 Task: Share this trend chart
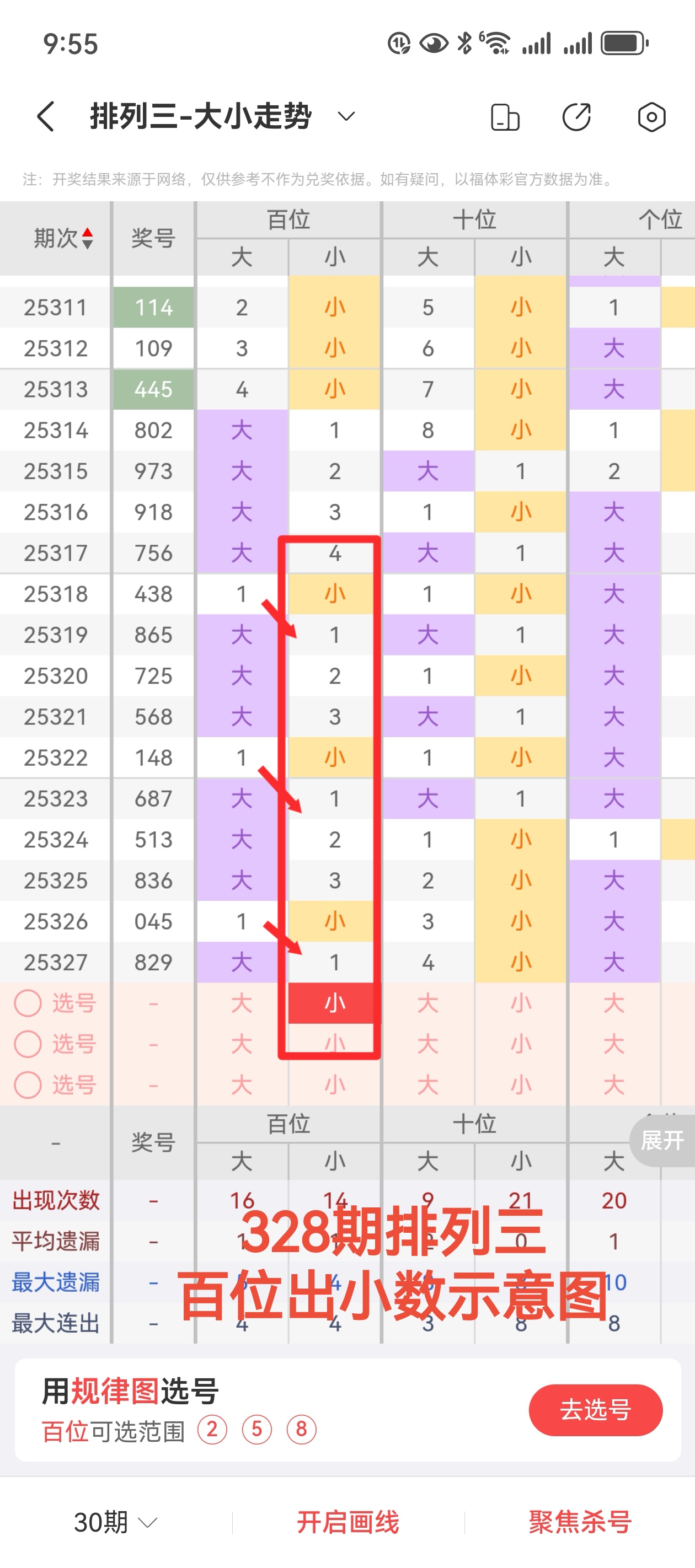[576, 117]
